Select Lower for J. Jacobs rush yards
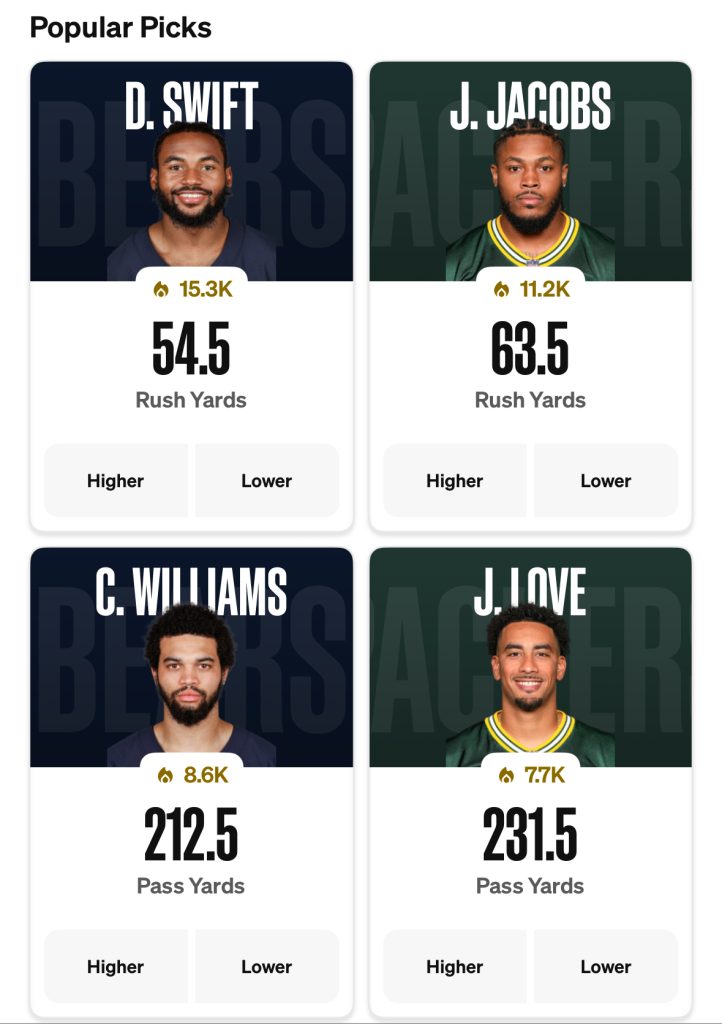722x1024 pixels. click(606, 481)
